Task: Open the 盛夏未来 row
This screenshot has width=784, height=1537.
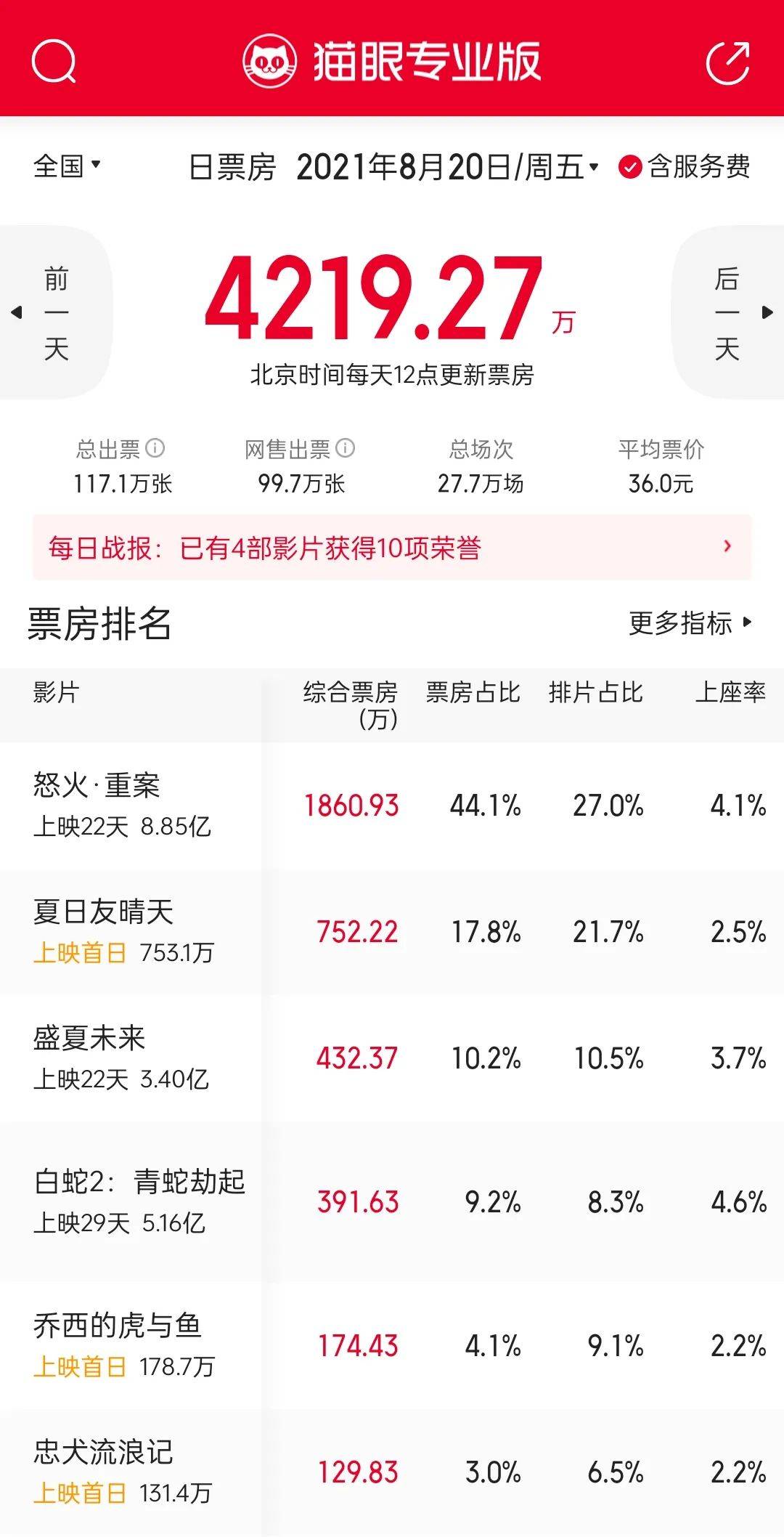Action: click(x=392, y=1058)
